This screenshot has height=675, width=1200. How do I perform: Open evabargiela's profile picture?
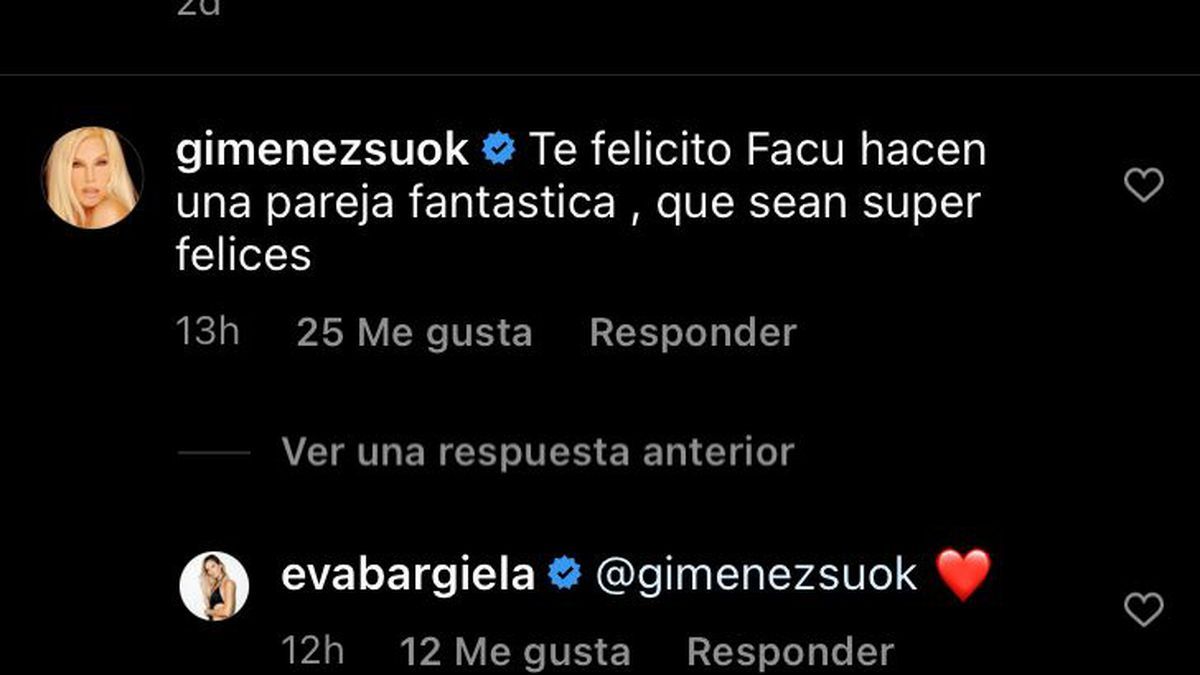point(214,586)
